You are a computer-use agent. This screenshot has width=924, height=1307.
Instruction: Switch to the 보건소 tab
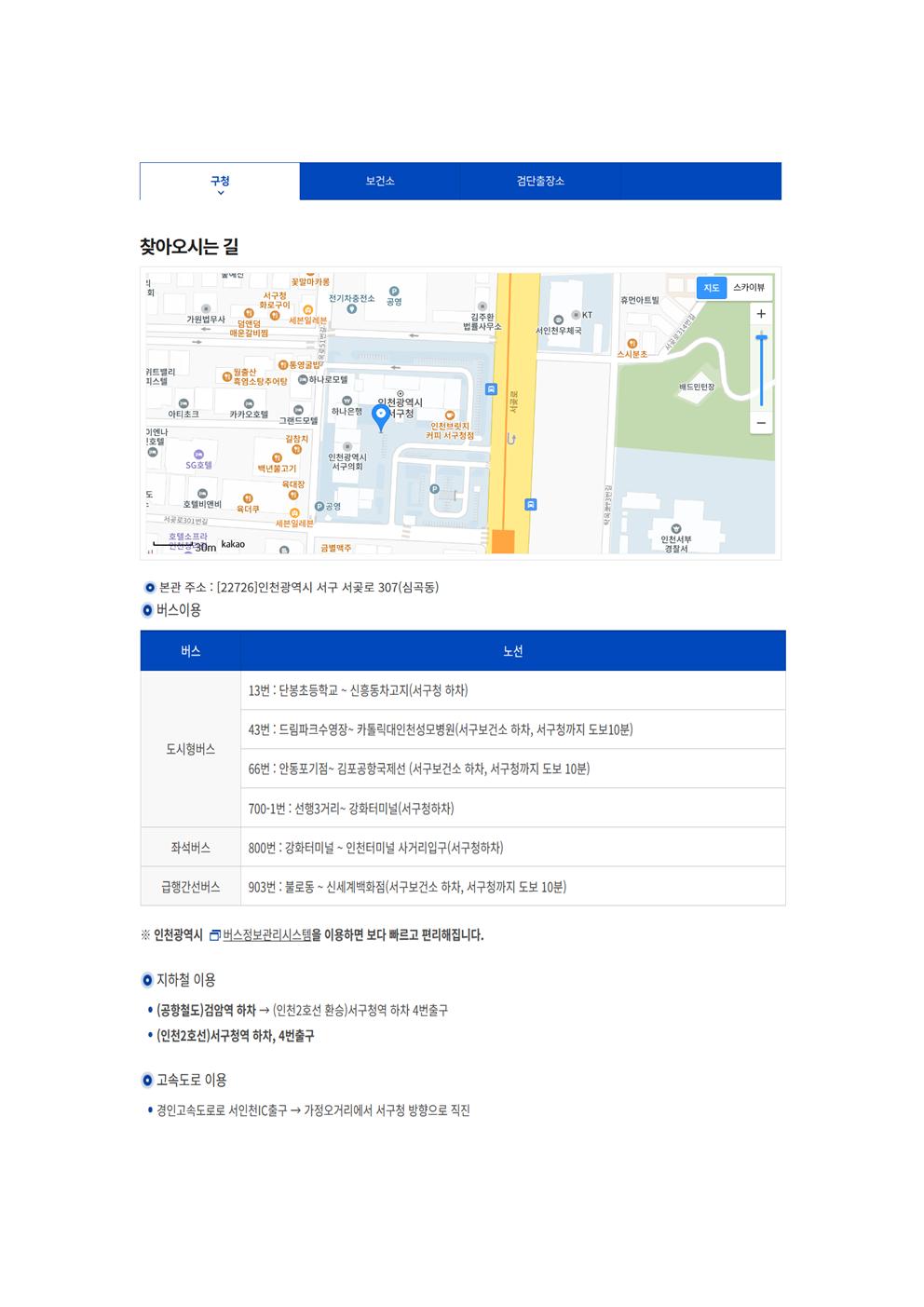pos(379,181)
